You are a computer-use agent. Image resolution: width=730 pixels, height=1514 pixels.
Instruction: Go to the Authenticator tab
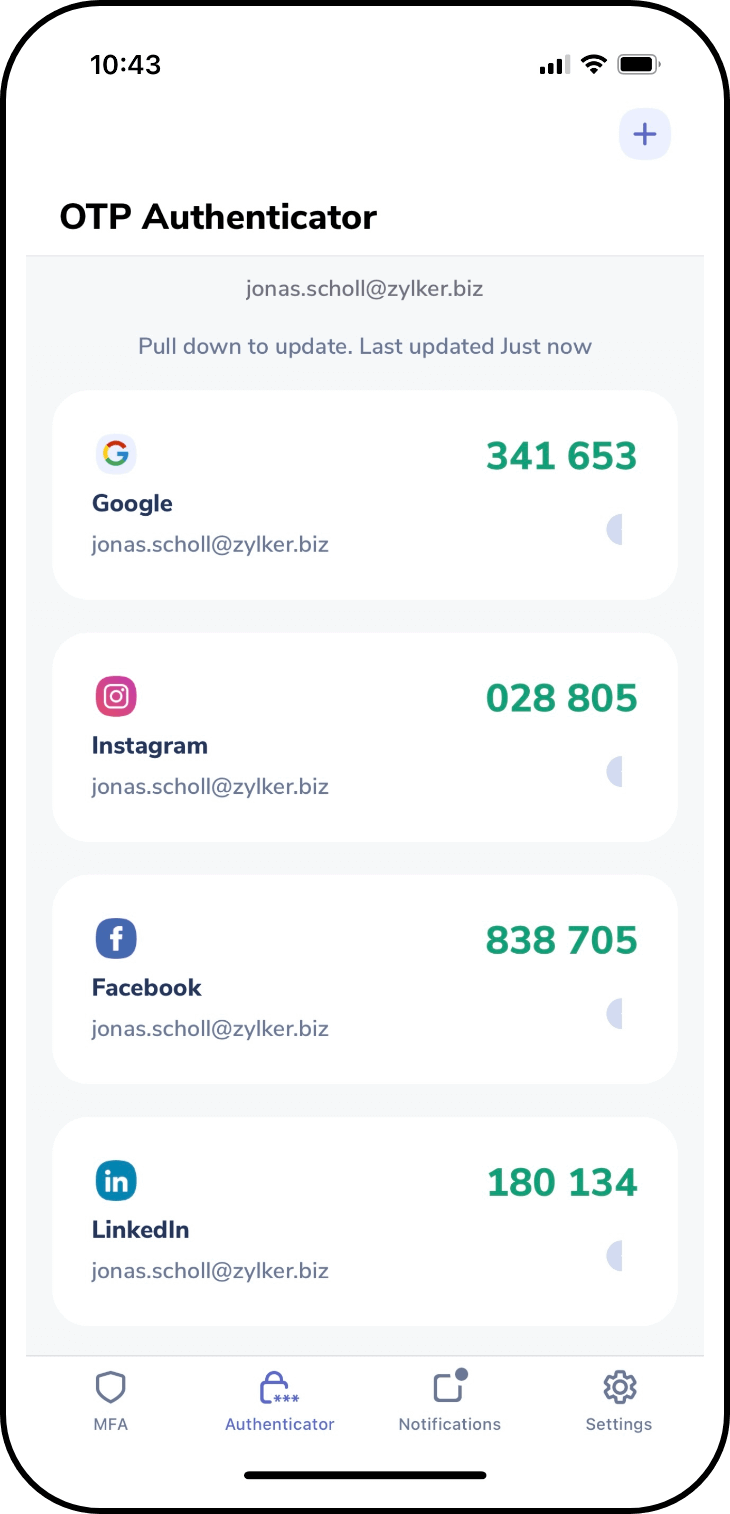coord(280,1402)
